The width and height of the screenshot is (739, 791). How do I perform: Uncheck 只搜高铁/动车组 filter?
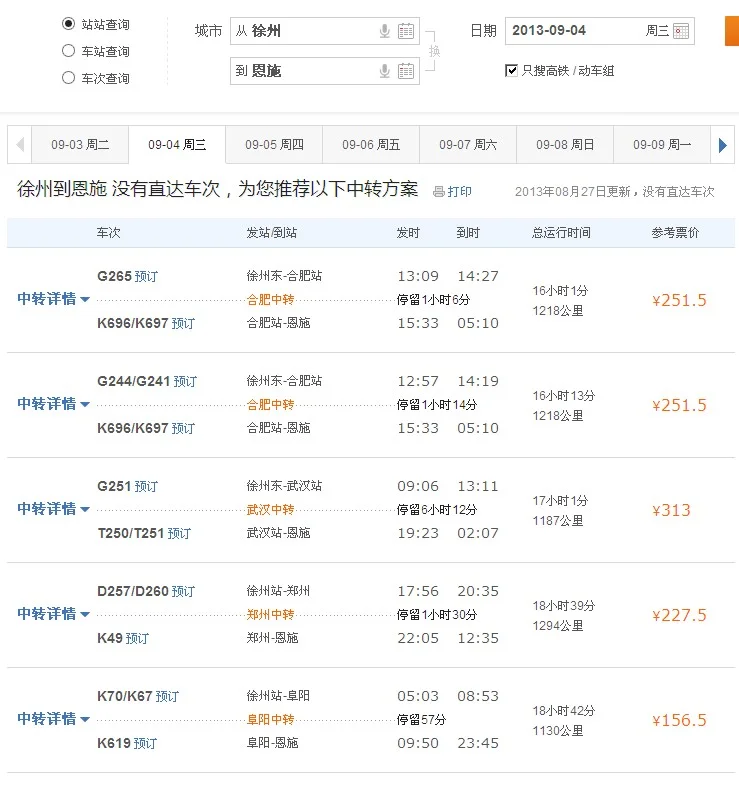click(513, 71)
